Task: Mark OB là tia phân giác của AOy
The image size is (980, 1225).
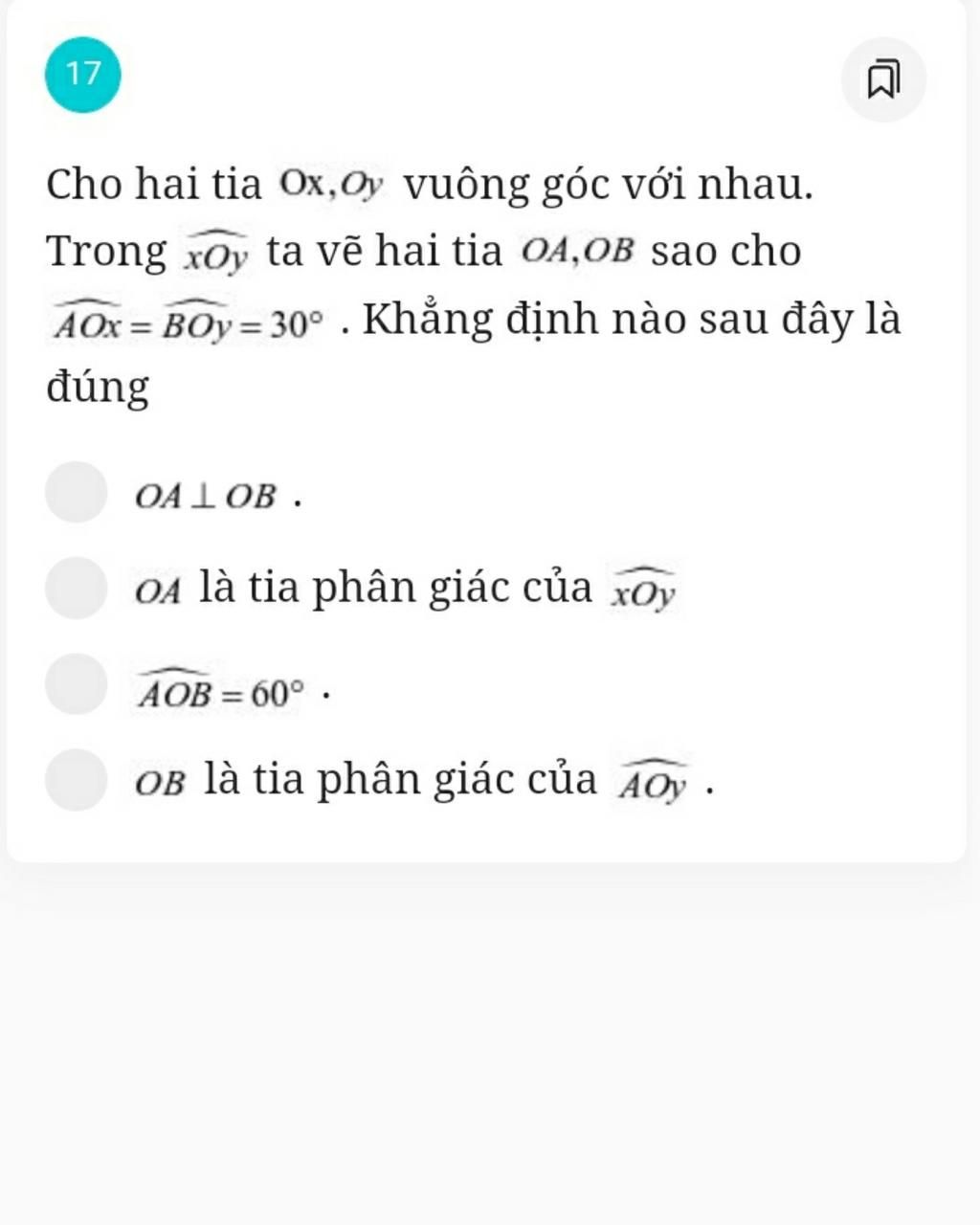Action: coord(76,780)
